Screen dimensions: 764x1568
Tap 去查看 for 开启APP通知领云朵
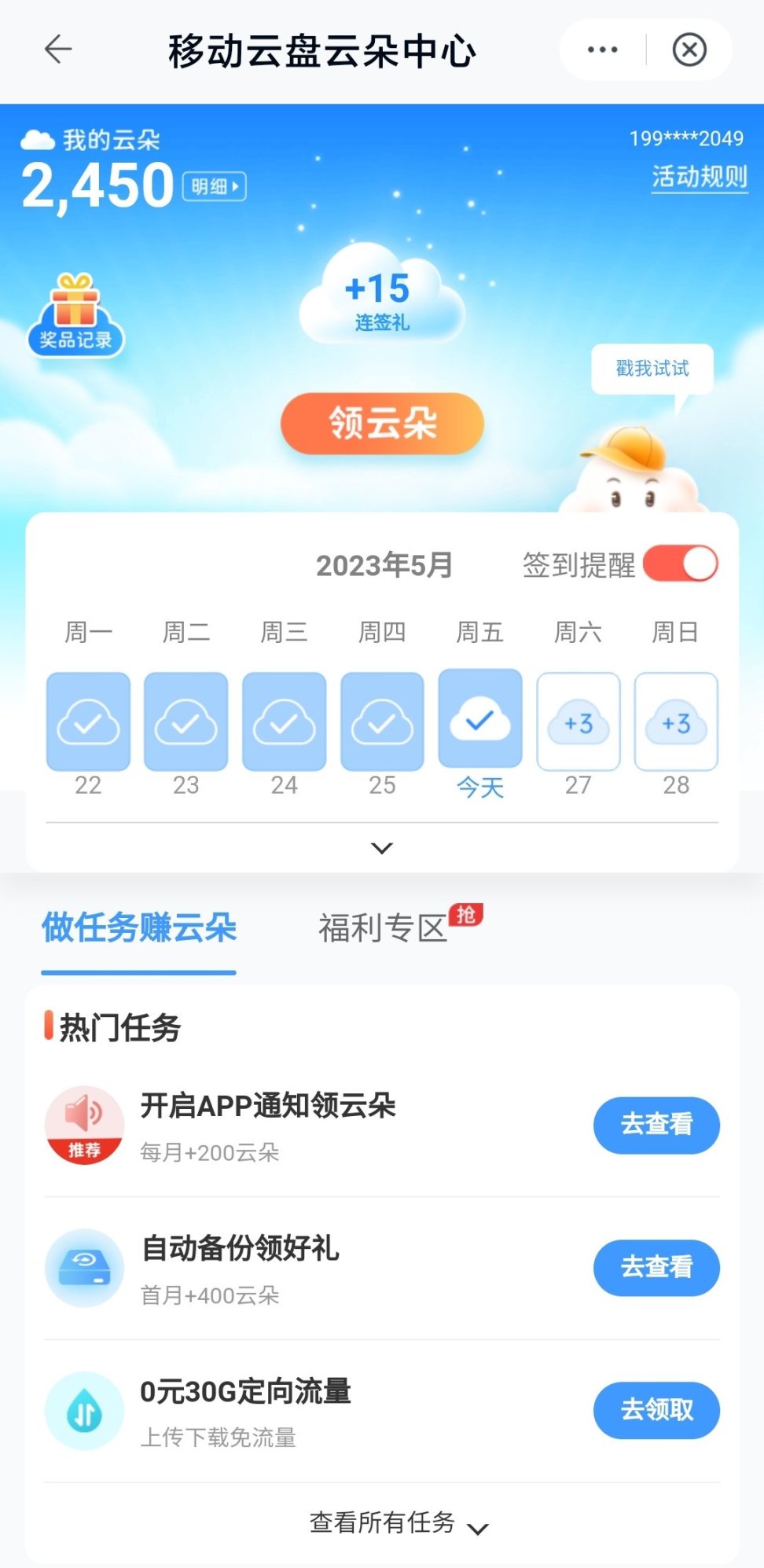tap(656, 1125)
